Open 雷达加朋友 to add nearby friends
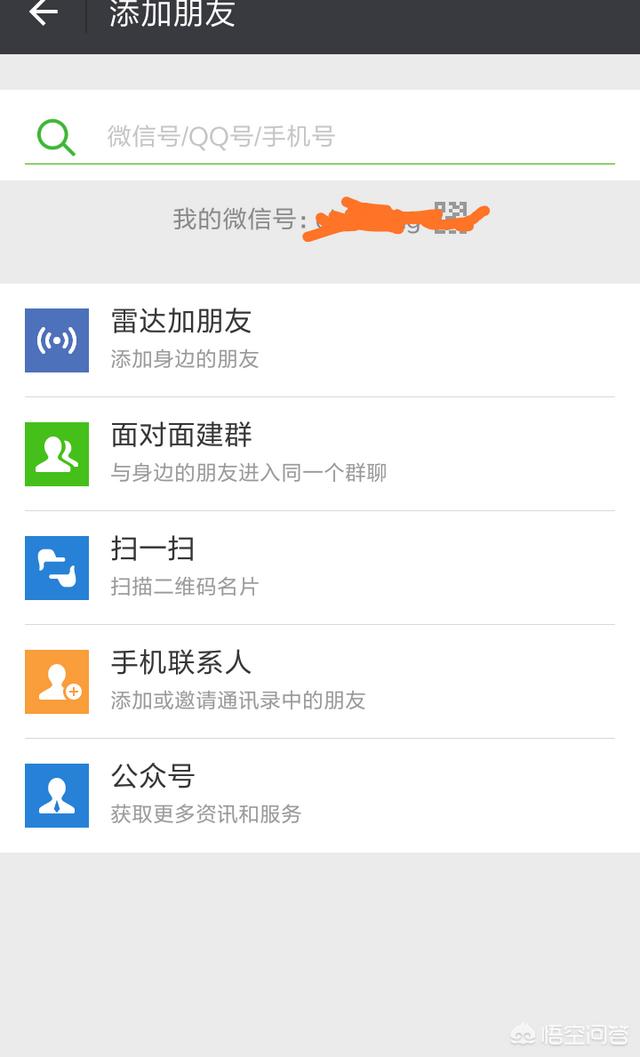 point(320,340)
